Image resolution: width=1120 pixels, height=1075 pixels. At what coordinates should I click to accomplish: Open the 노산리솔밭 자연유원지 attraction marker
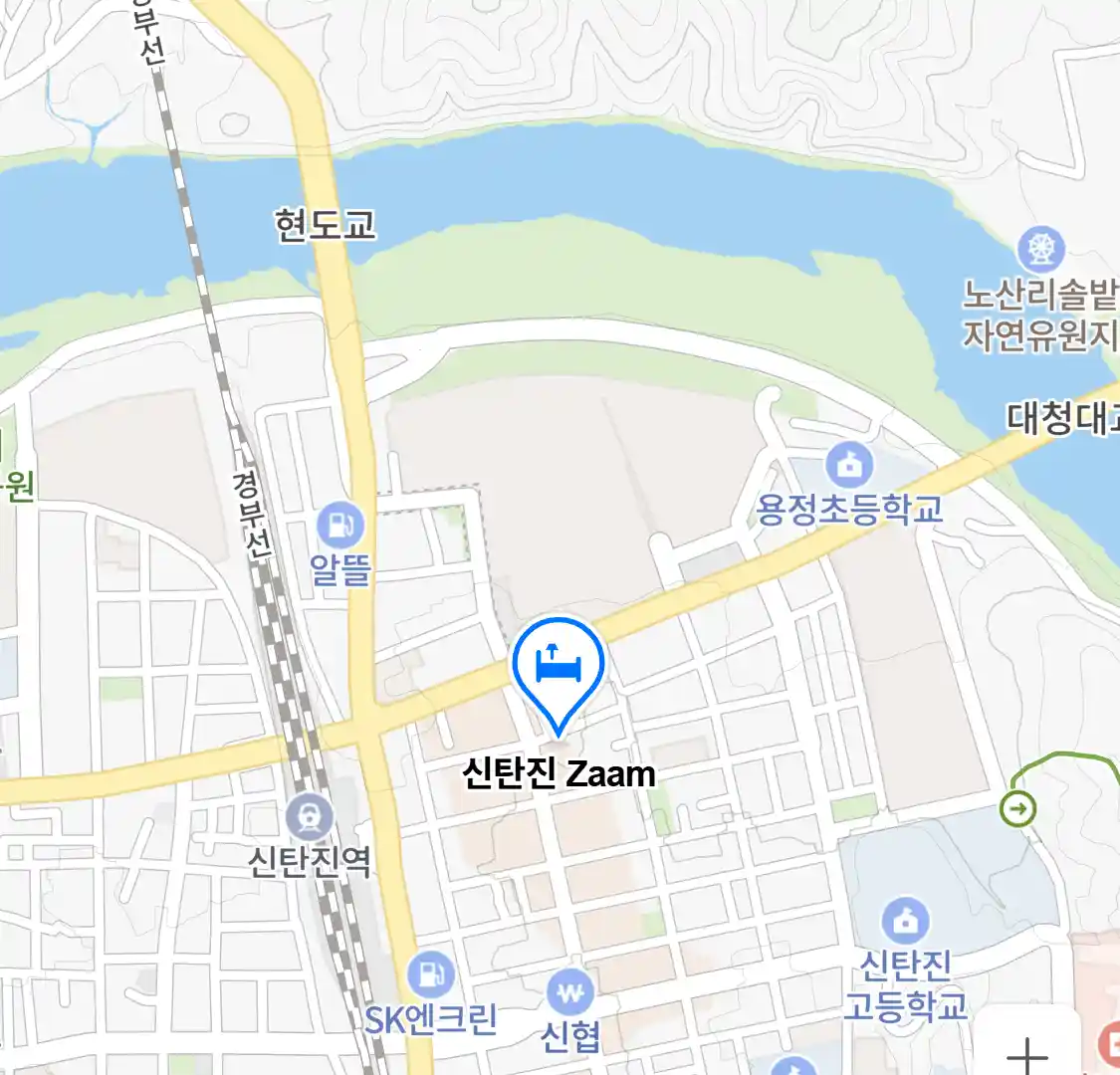1040,250
